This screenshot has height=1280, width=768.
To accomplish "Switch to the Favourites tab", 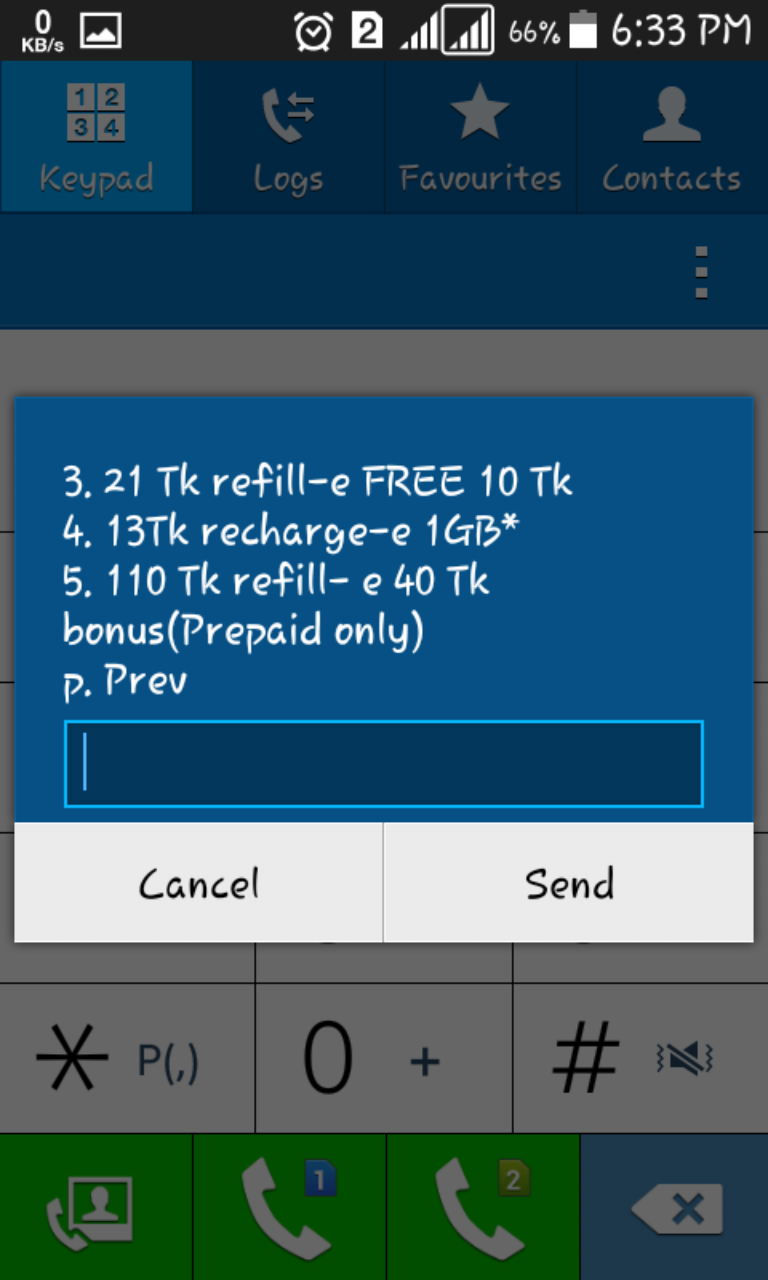I will coord(480,137).
